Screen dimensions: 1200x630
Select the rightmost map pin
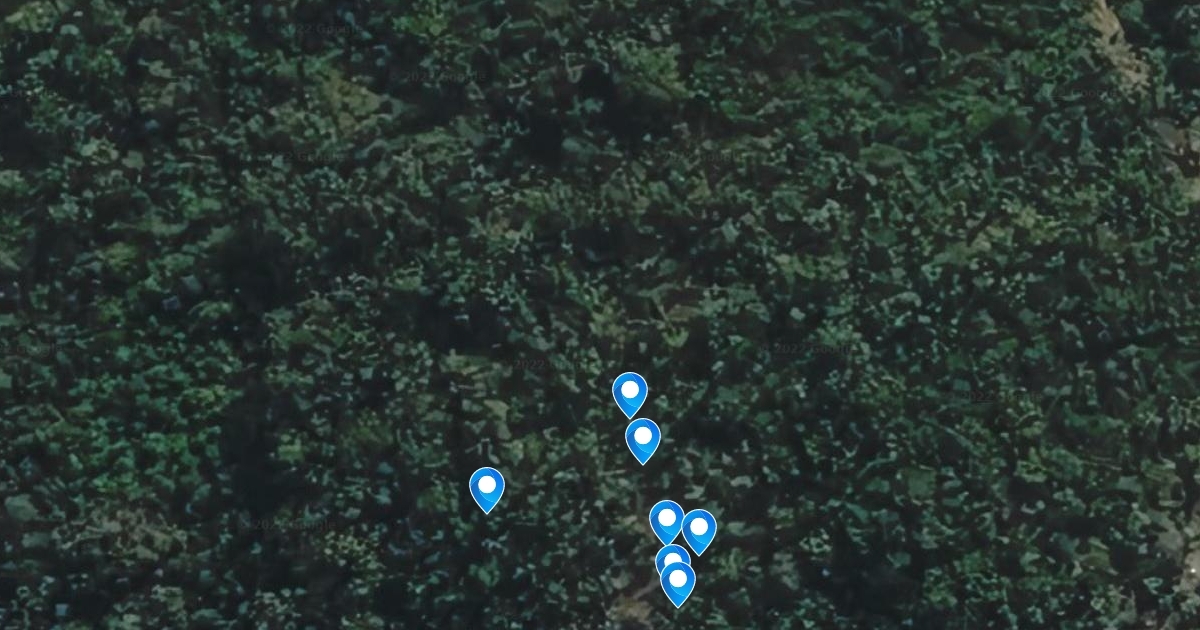point(699,528)
